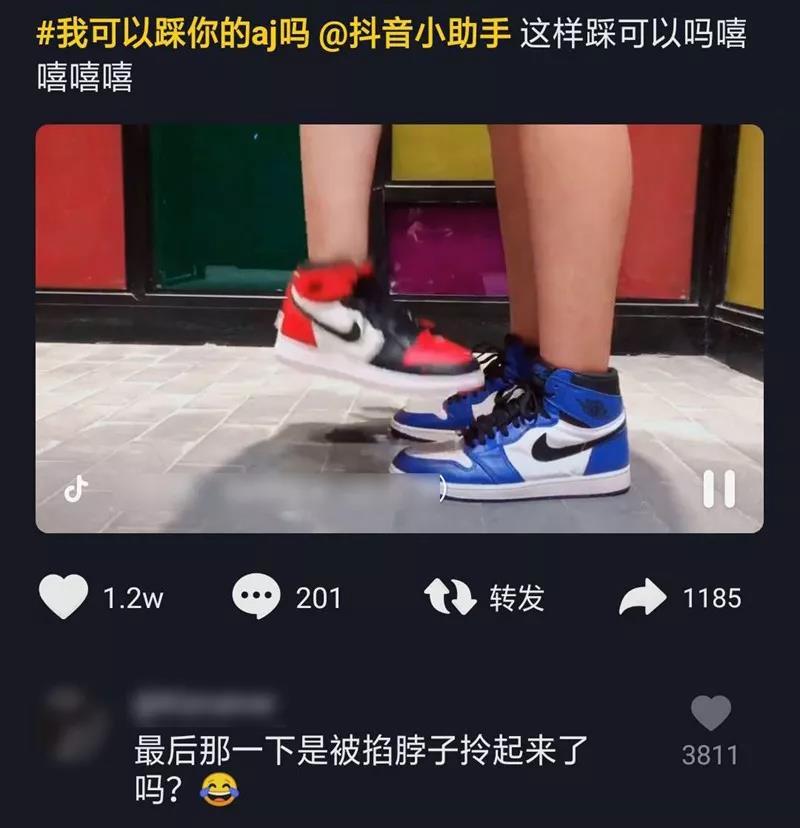Open the @抖音小助手 mention
800x828 pixels.
pyautogui.click(x=417, y=36)
